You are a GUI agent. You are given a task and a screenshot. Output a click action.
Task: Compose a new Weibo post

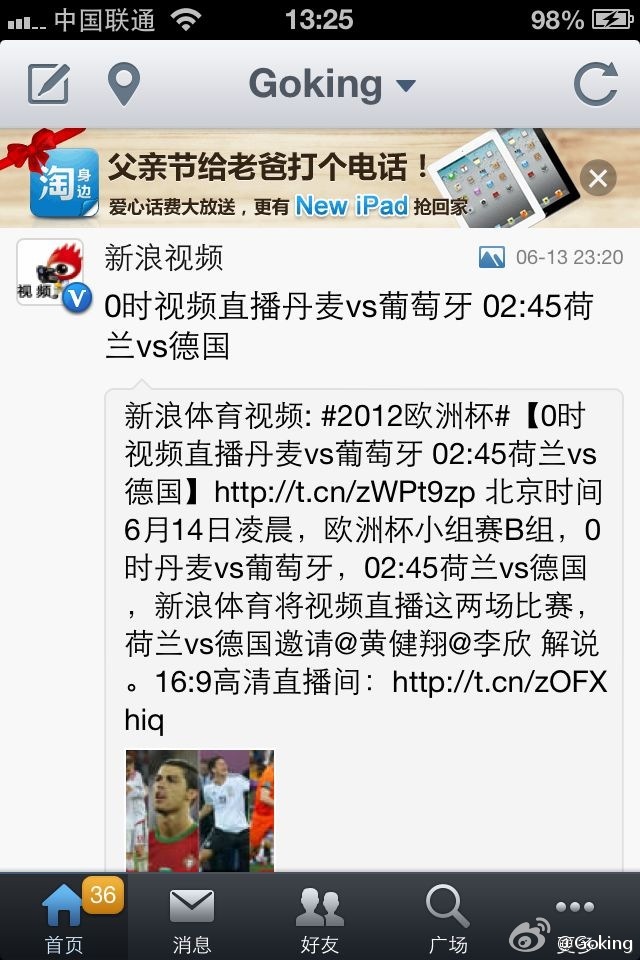pyautogui.click(x=48, y=85)
